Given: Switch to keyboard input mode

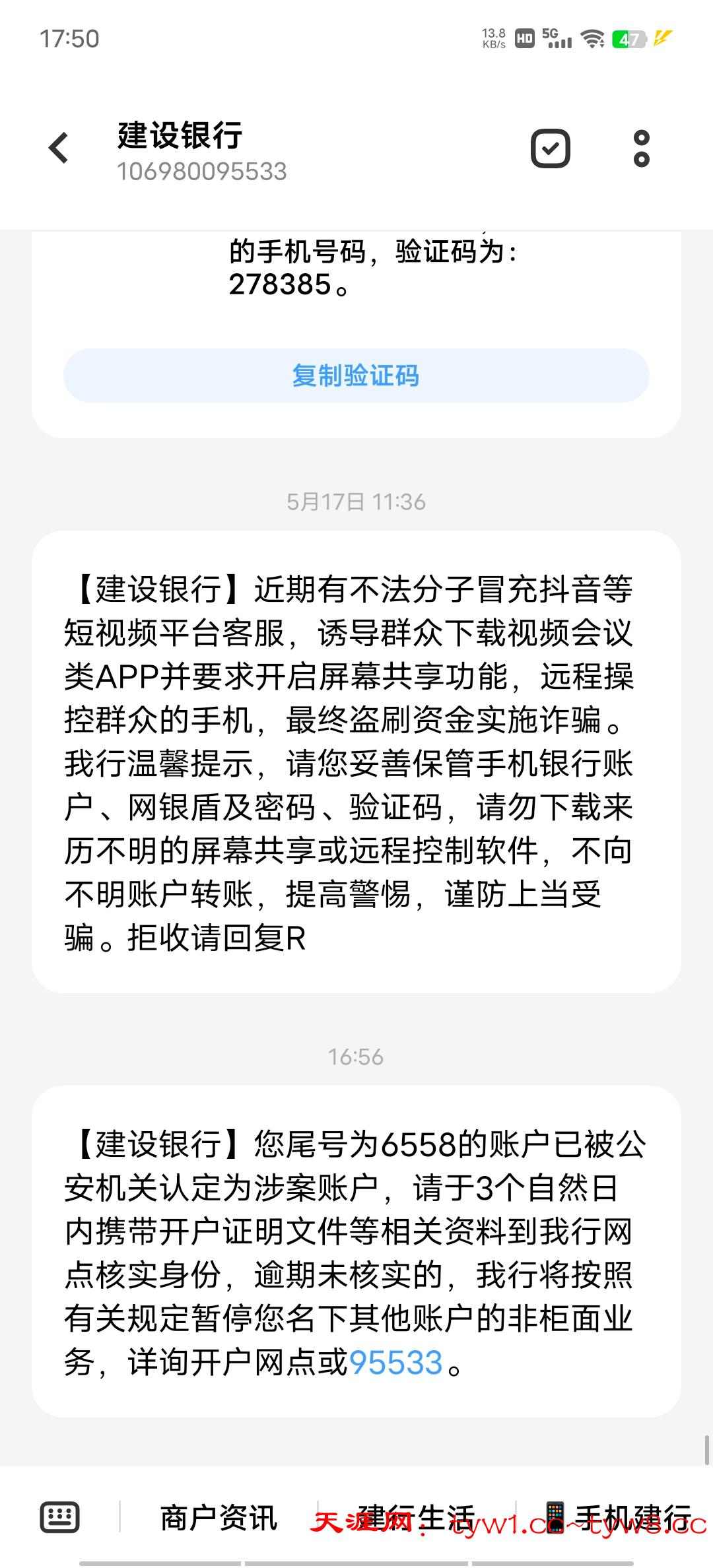Looking at the screenshot, I should click(60, 1517).
